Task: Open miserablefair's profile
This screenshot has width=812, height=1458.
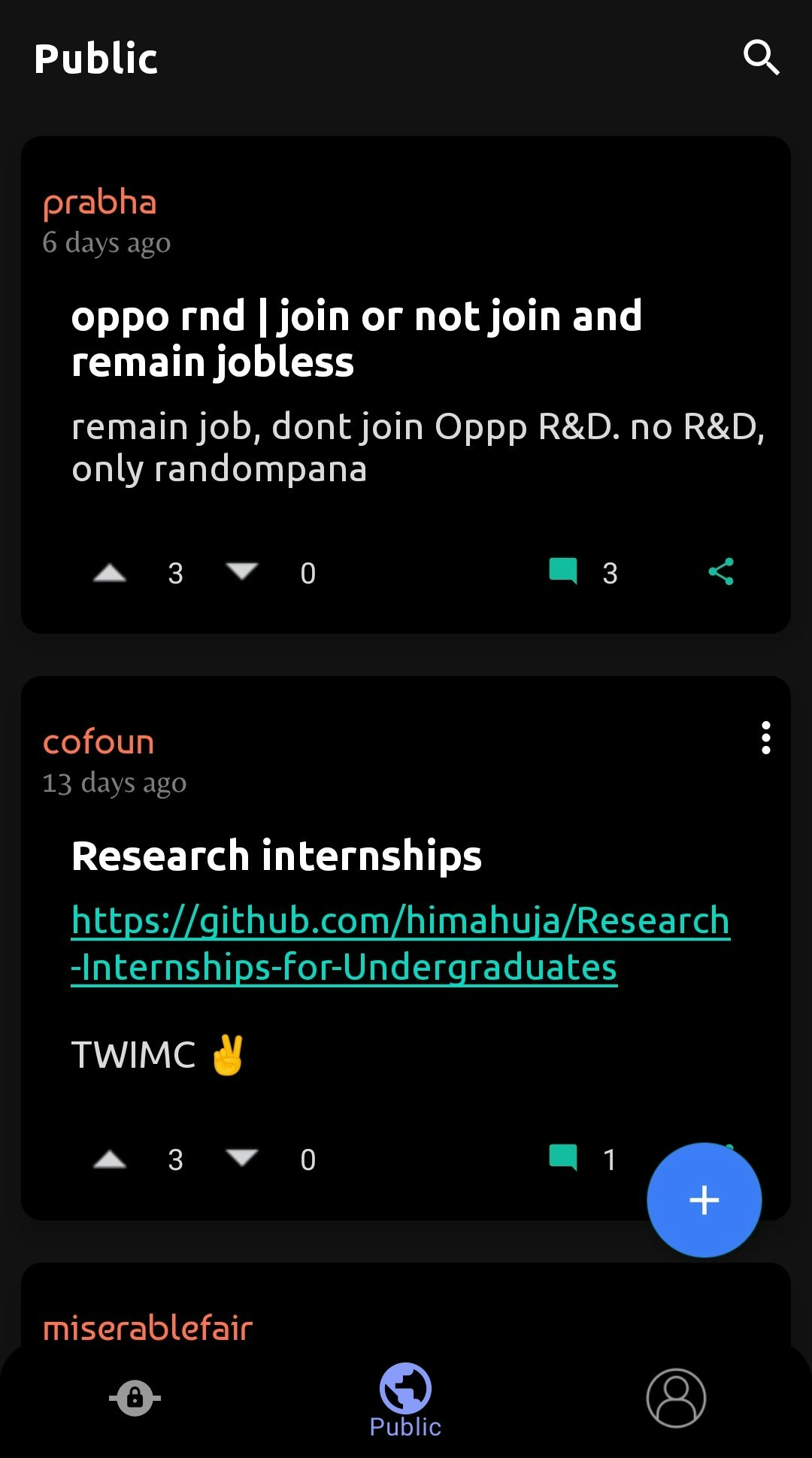Action: click(147, 1329)
